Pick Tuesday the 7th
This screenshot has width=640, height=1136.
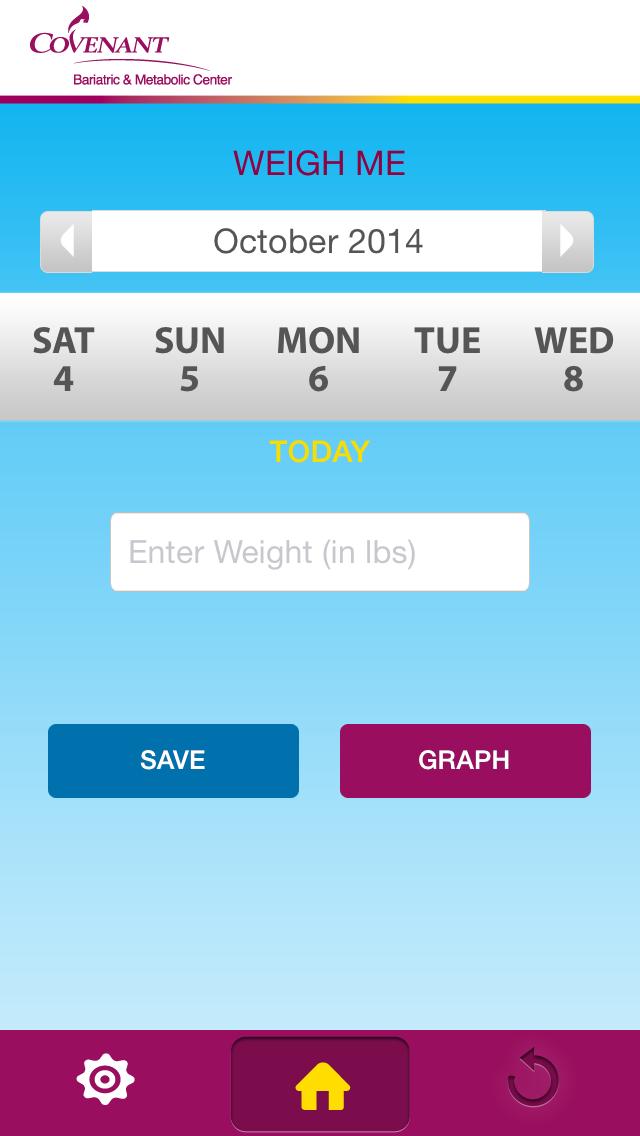click(447, 359)
